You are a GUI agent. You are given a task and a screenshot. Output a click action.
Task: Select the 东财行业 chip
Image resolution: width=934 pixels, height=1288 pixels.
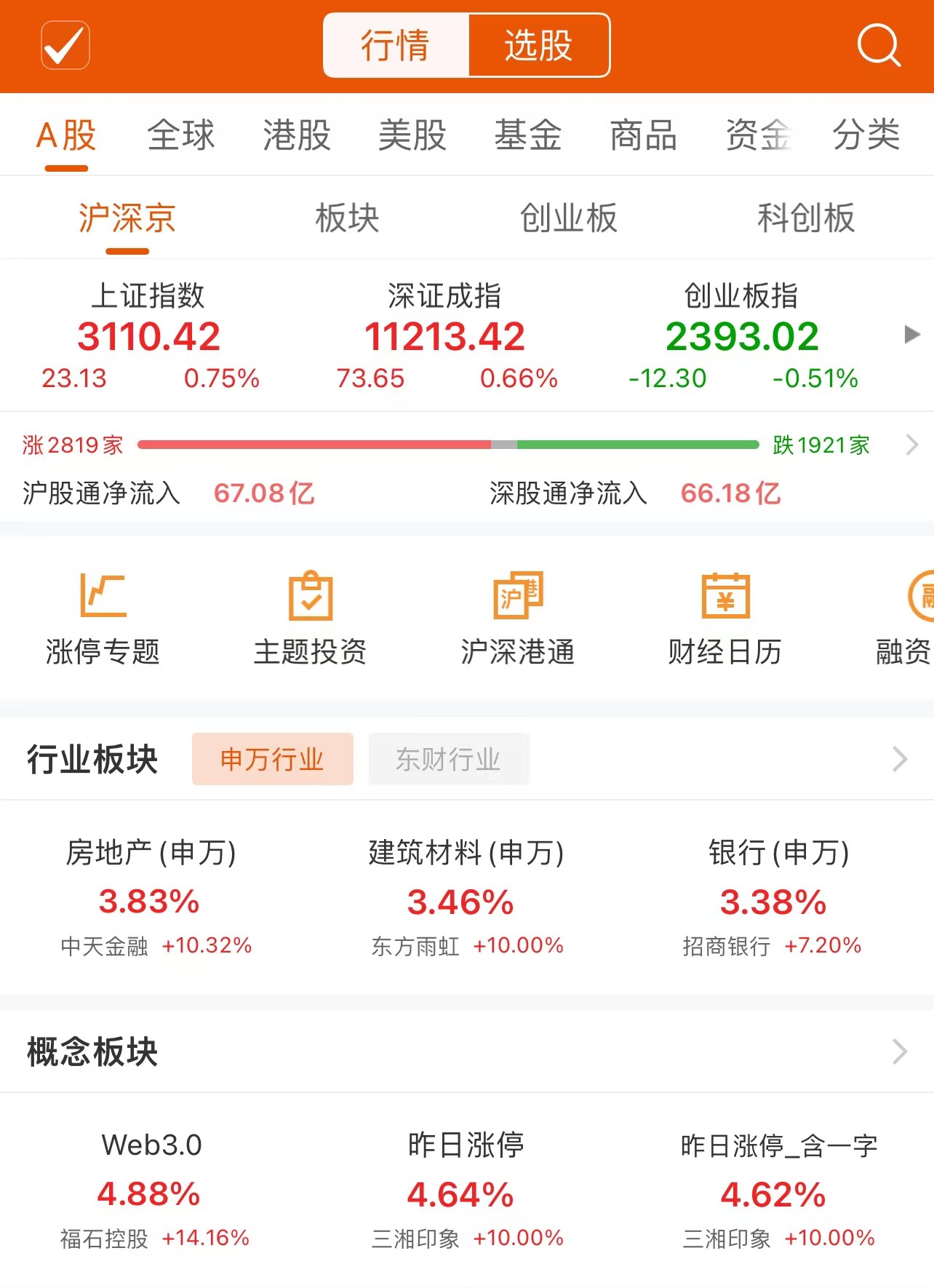448,759
